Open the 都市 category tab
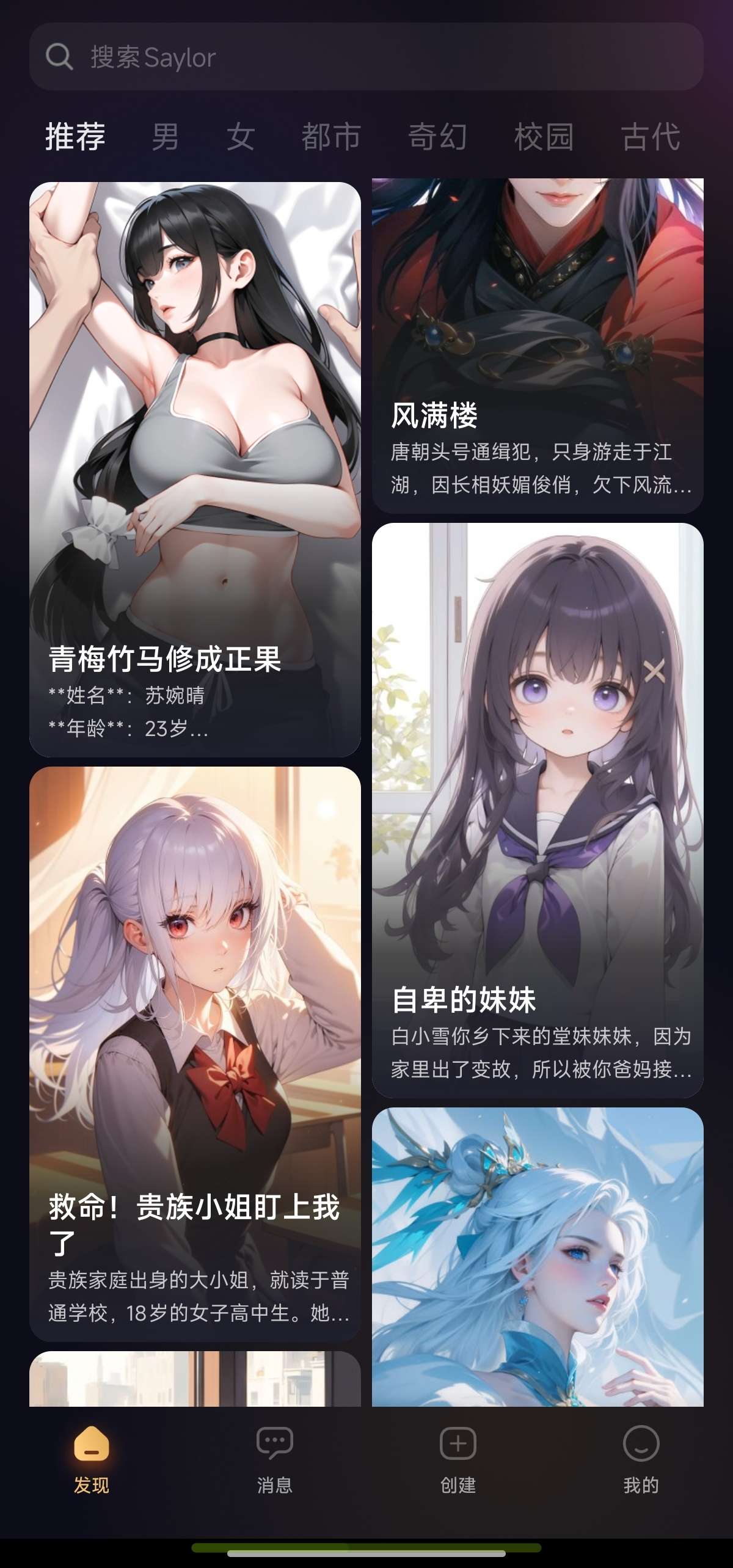 331,136
